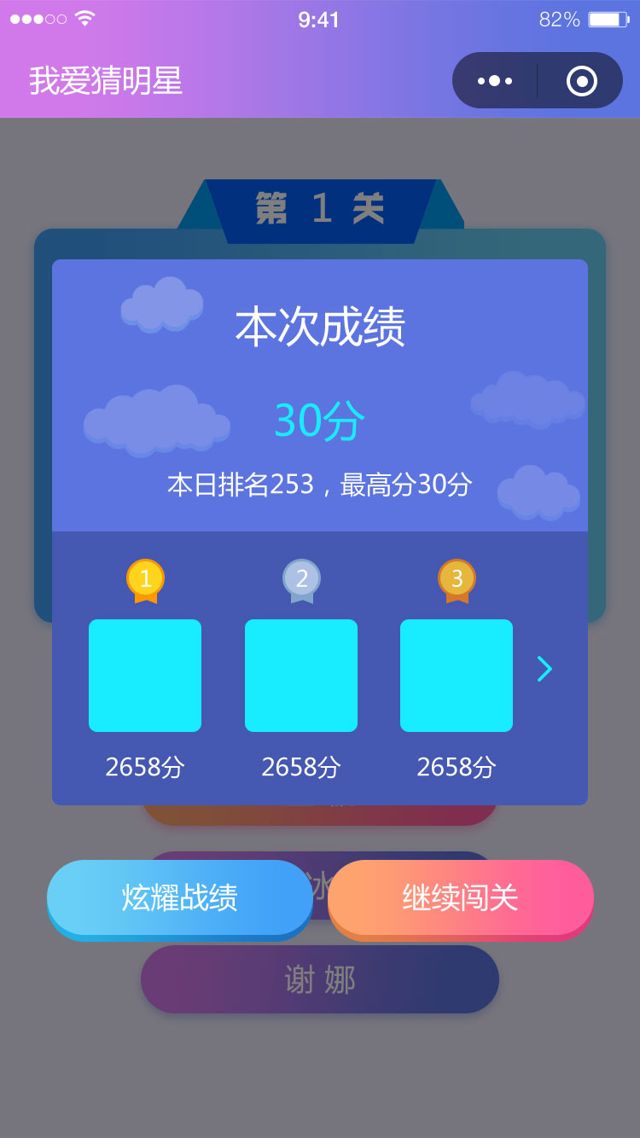Select the third-place player's avatar
Image resolution: width=640 pixels, height=1138 pixels.
[457, 675]
